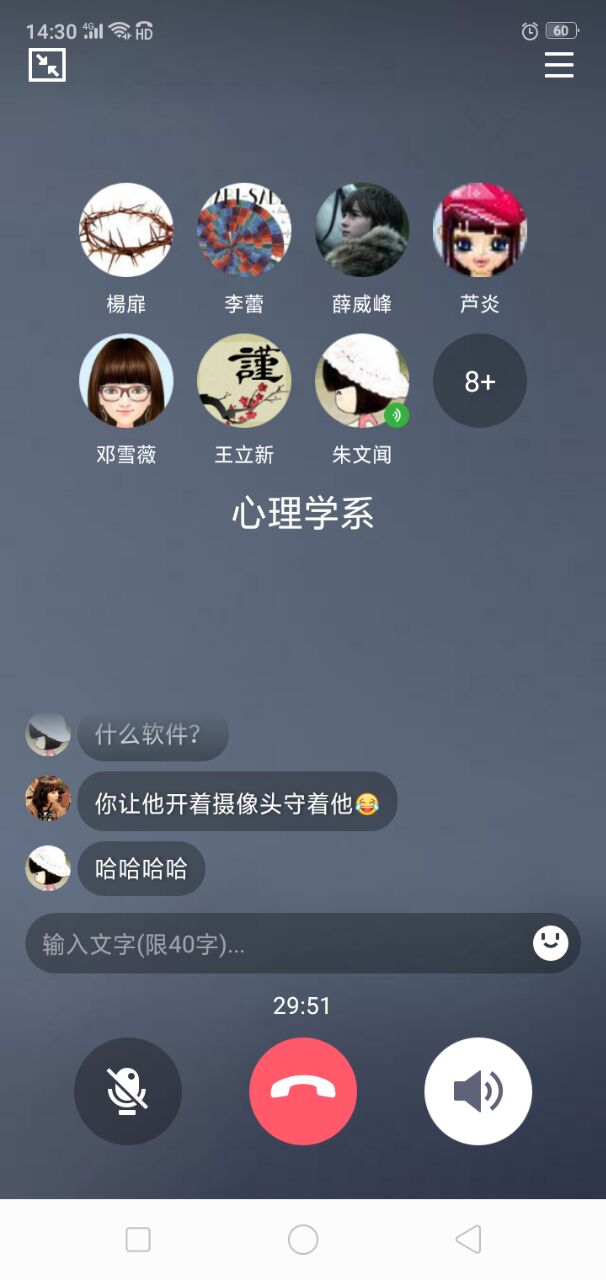
Task: Hang up the call
Action: [x=303, y=1091]
